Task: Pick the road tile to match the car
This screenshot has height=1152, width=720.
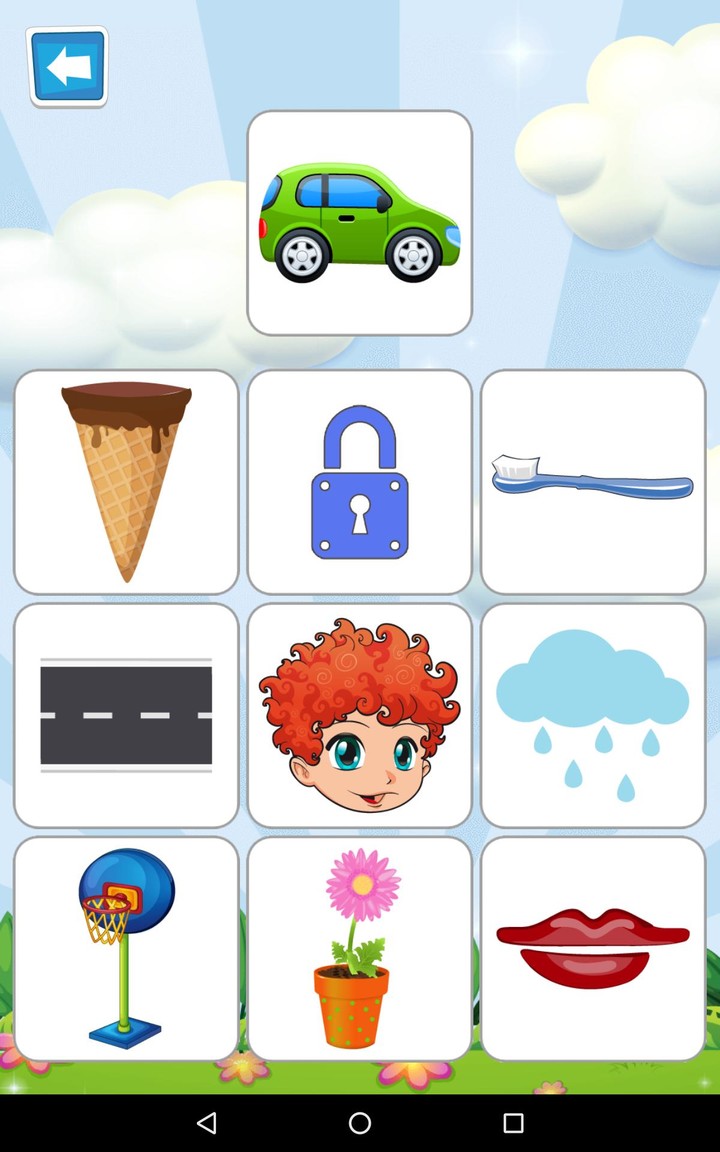Action: coord(126,713)
